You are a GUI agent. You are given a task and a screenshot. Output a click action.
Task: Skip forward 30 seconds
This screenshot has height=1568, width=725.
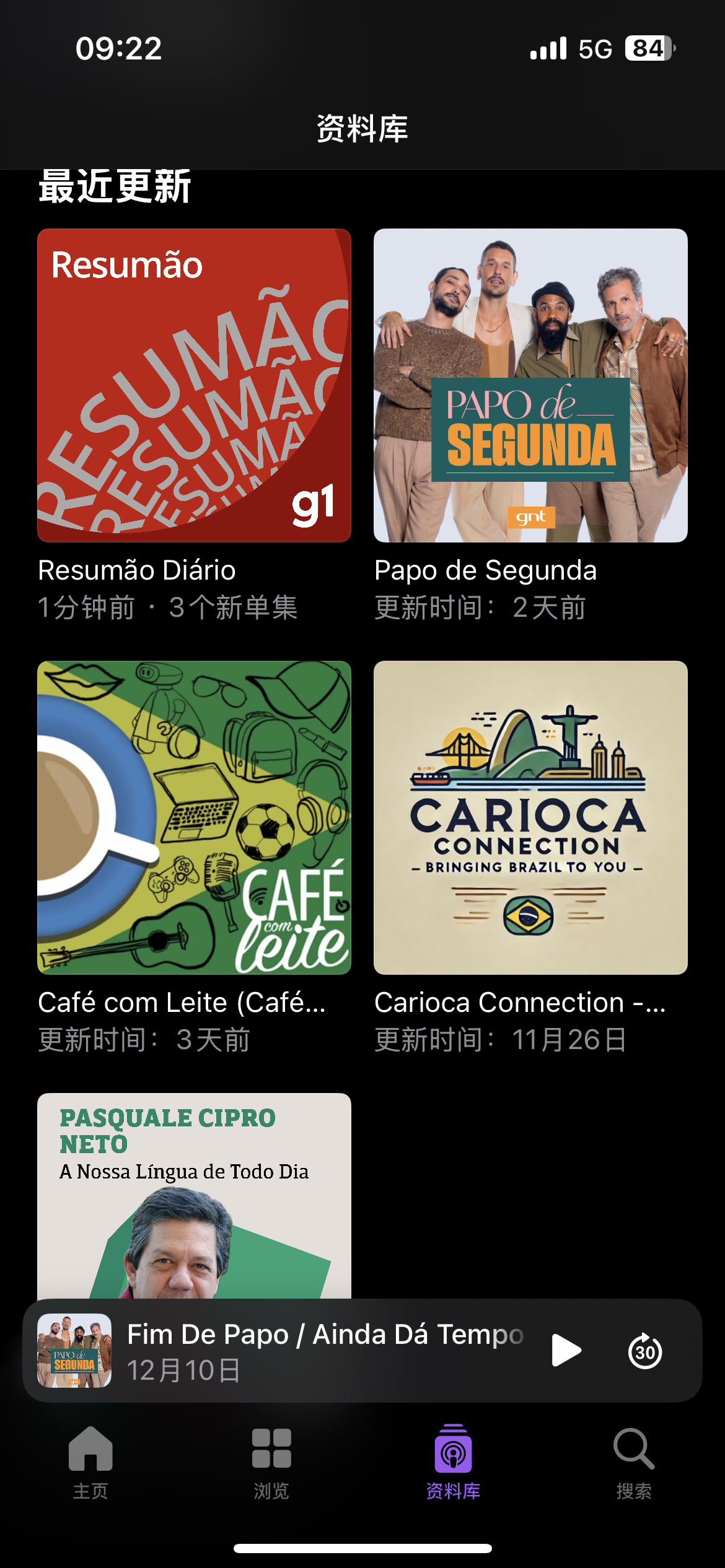(x=644, y=1351)
